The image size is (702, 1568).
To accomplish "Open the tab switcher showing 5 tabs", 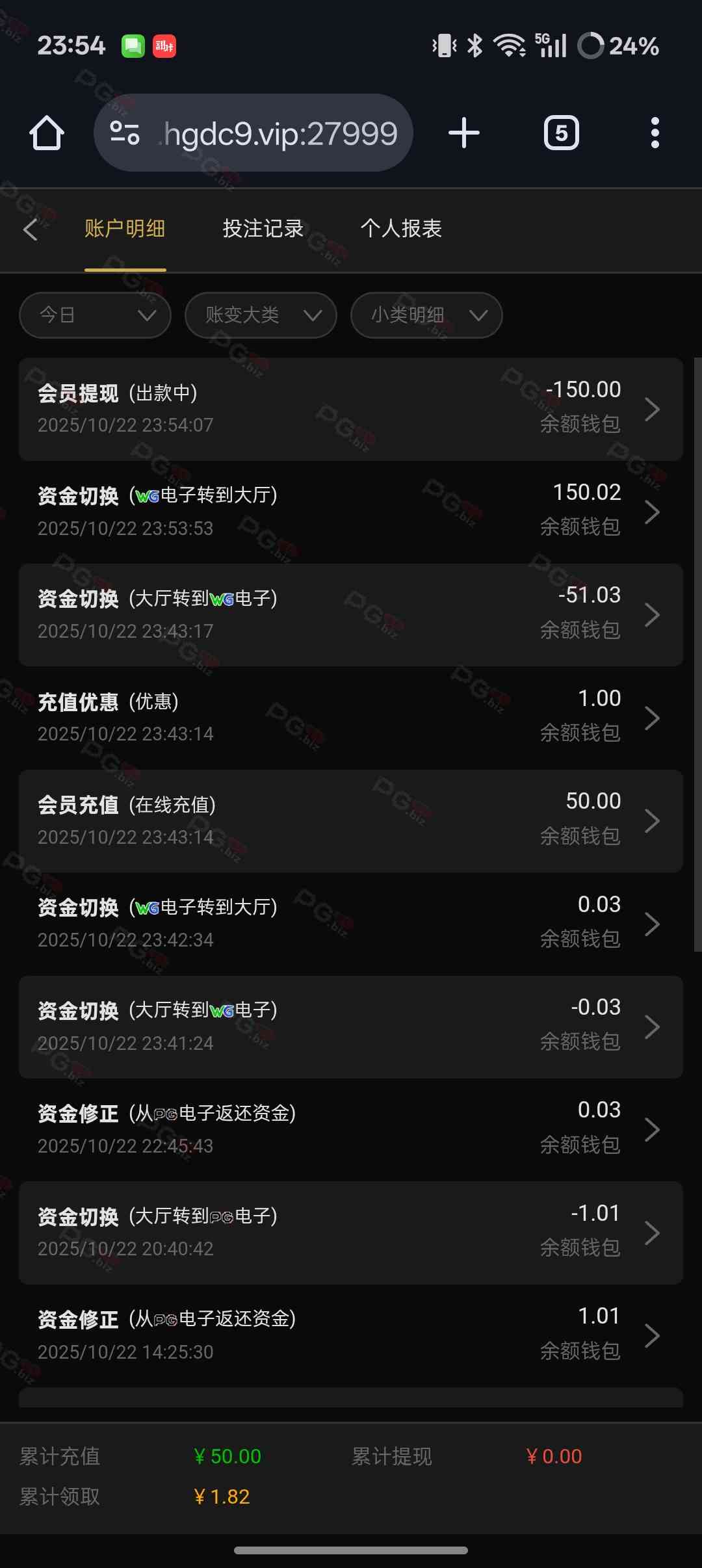I will coord(561,133).
